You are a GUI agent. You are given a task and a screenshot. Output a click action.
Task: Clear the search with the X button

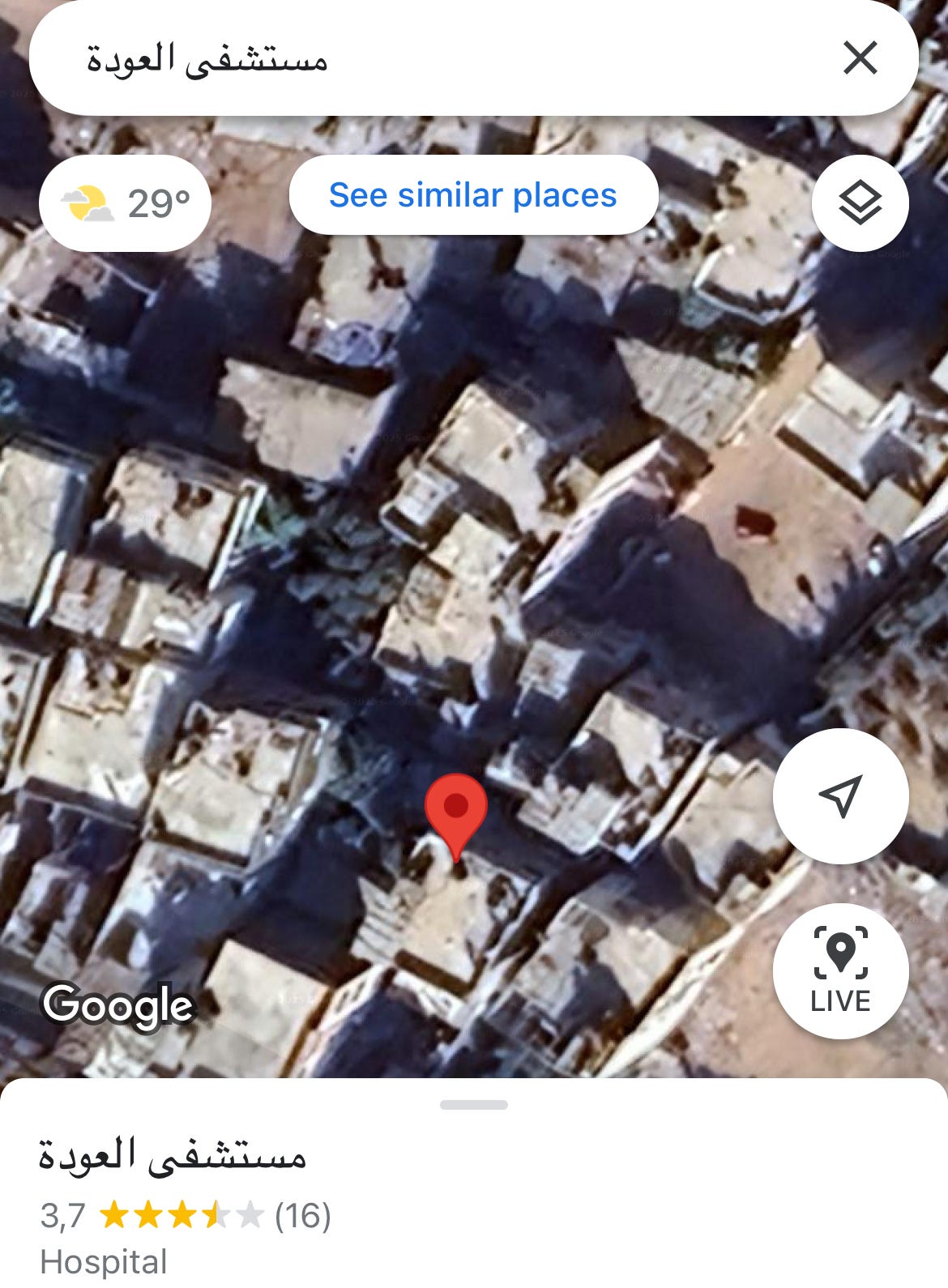(860, 58)
